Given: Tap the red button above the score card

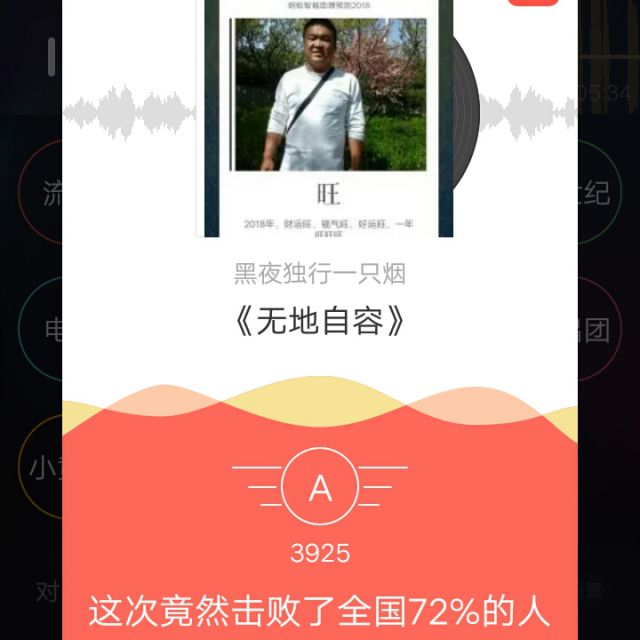Looking at the screenshot, I should coord(532,2).
